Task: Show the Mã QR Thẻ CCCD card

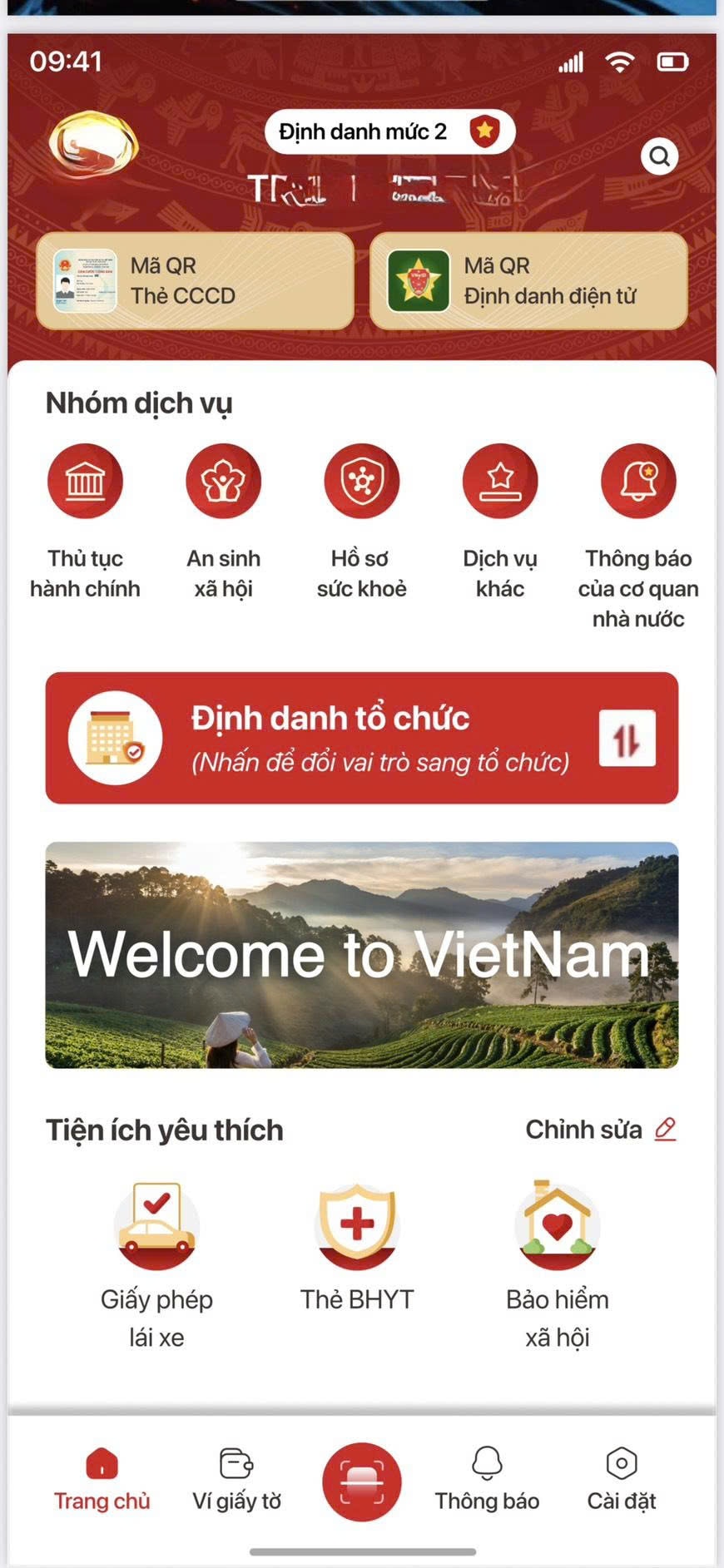Action: (x=195, y=281)
